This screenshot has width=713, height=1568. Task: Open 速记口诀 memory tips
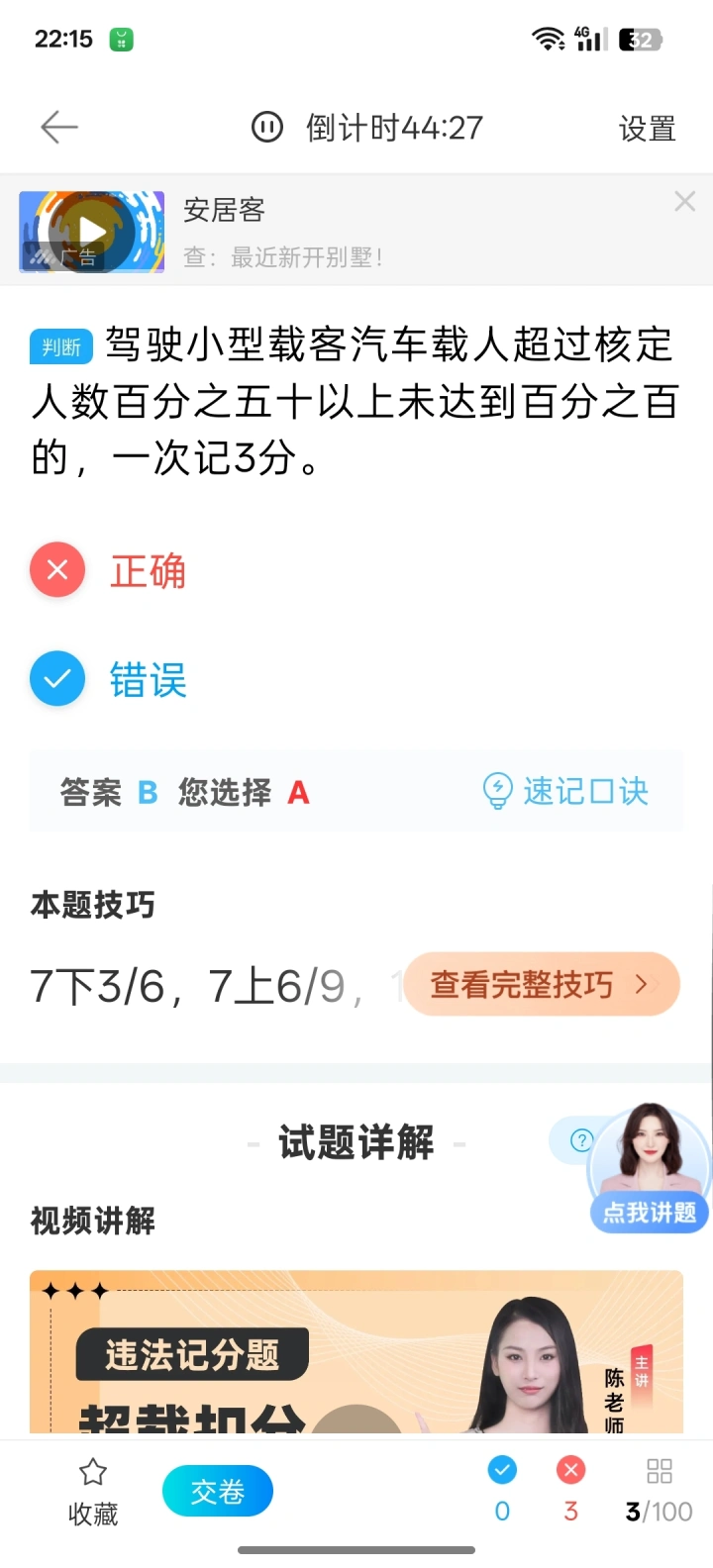point(565,792)
